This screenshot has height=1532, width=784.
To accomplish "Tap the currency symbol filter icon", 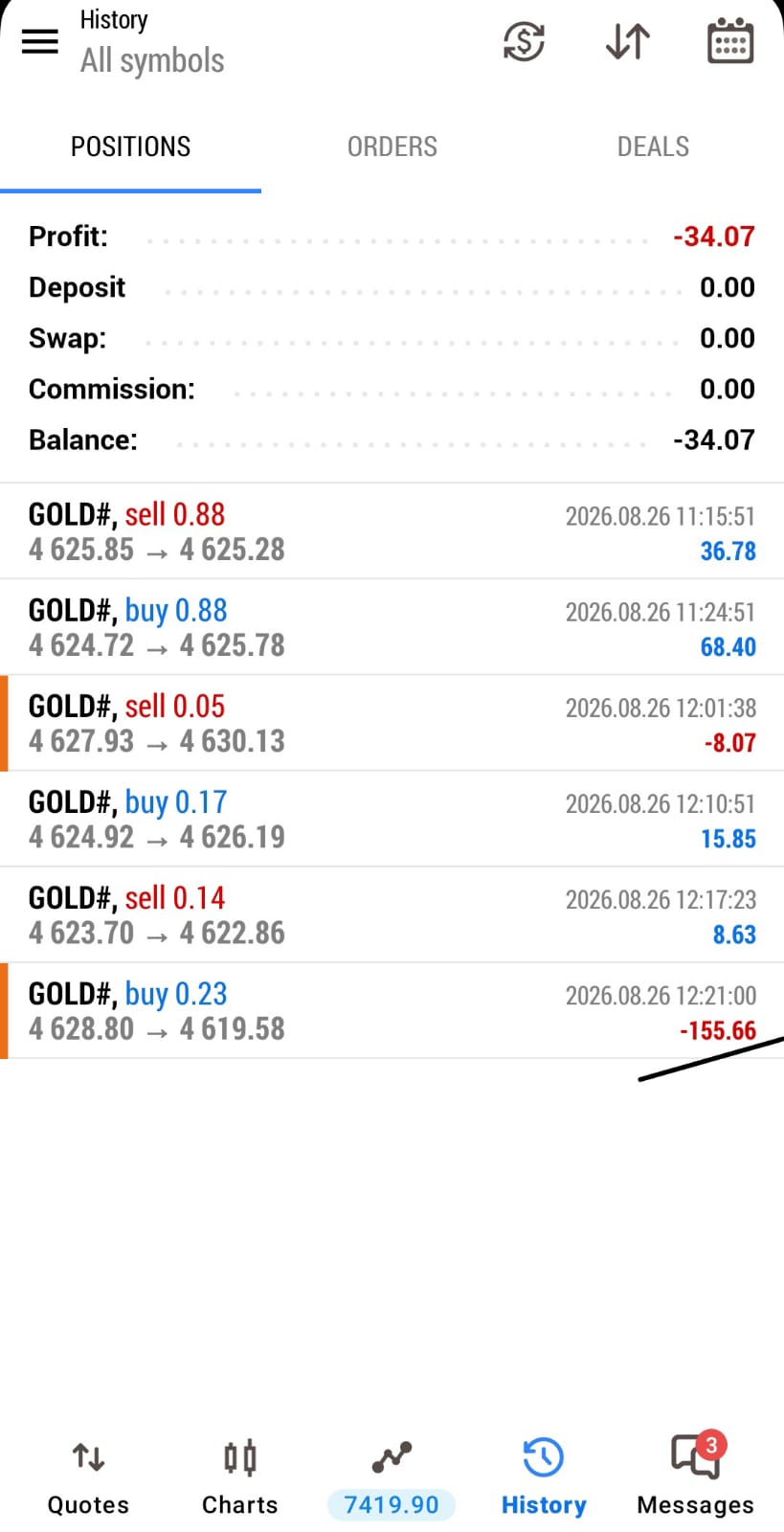I will 524,42.
